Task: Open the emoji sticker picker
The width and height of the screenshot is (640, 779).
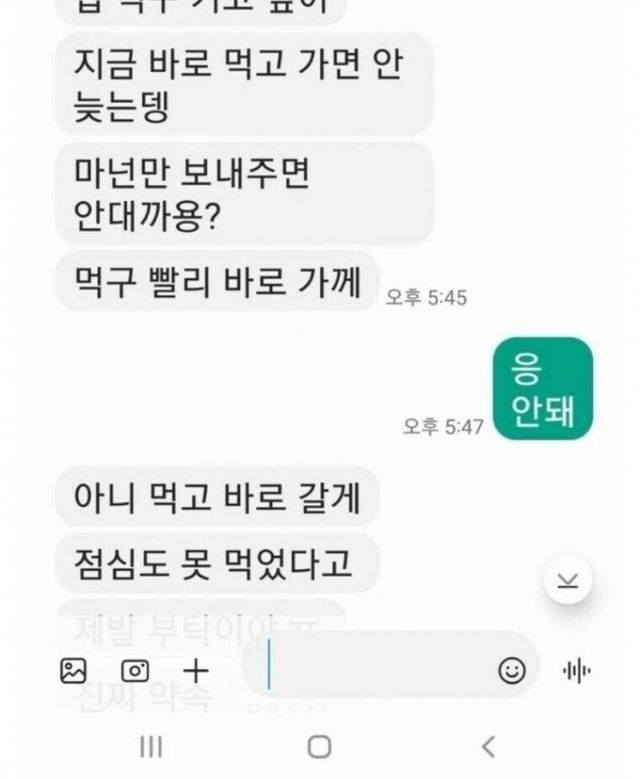Action: point(512,671)
